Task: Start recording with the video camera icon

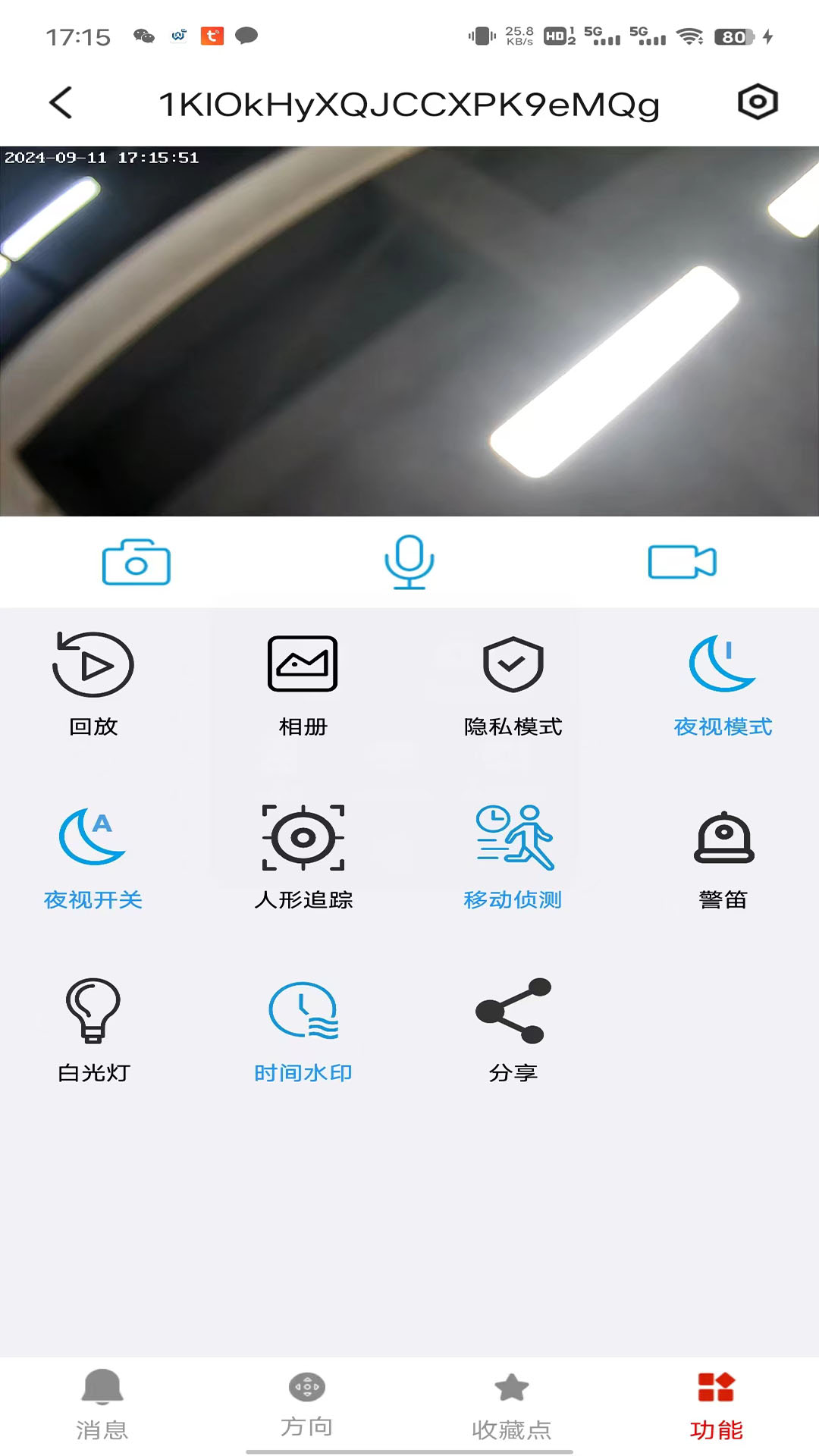Action: click(682, 562)
